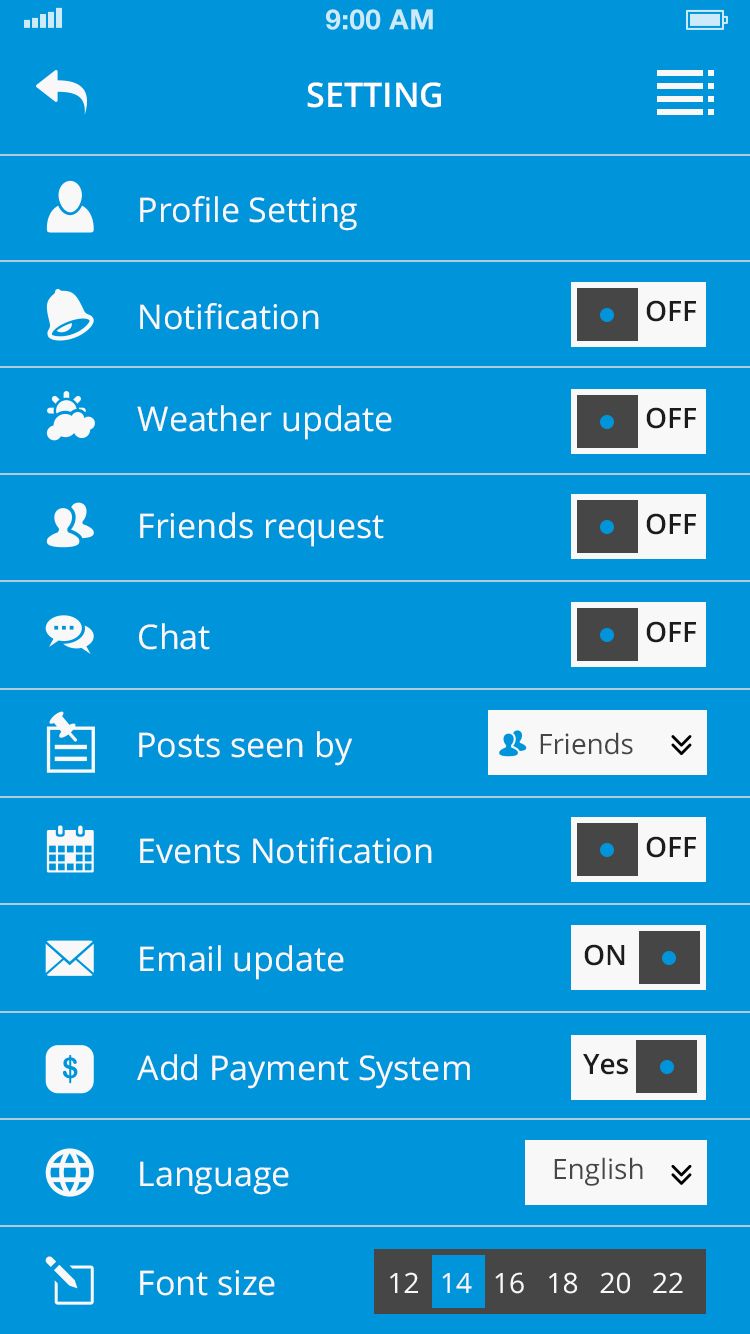The width and height of the screenshot is (750, 1334).
Task: Open the Language selection dropdown
Action: point(615,1171)
